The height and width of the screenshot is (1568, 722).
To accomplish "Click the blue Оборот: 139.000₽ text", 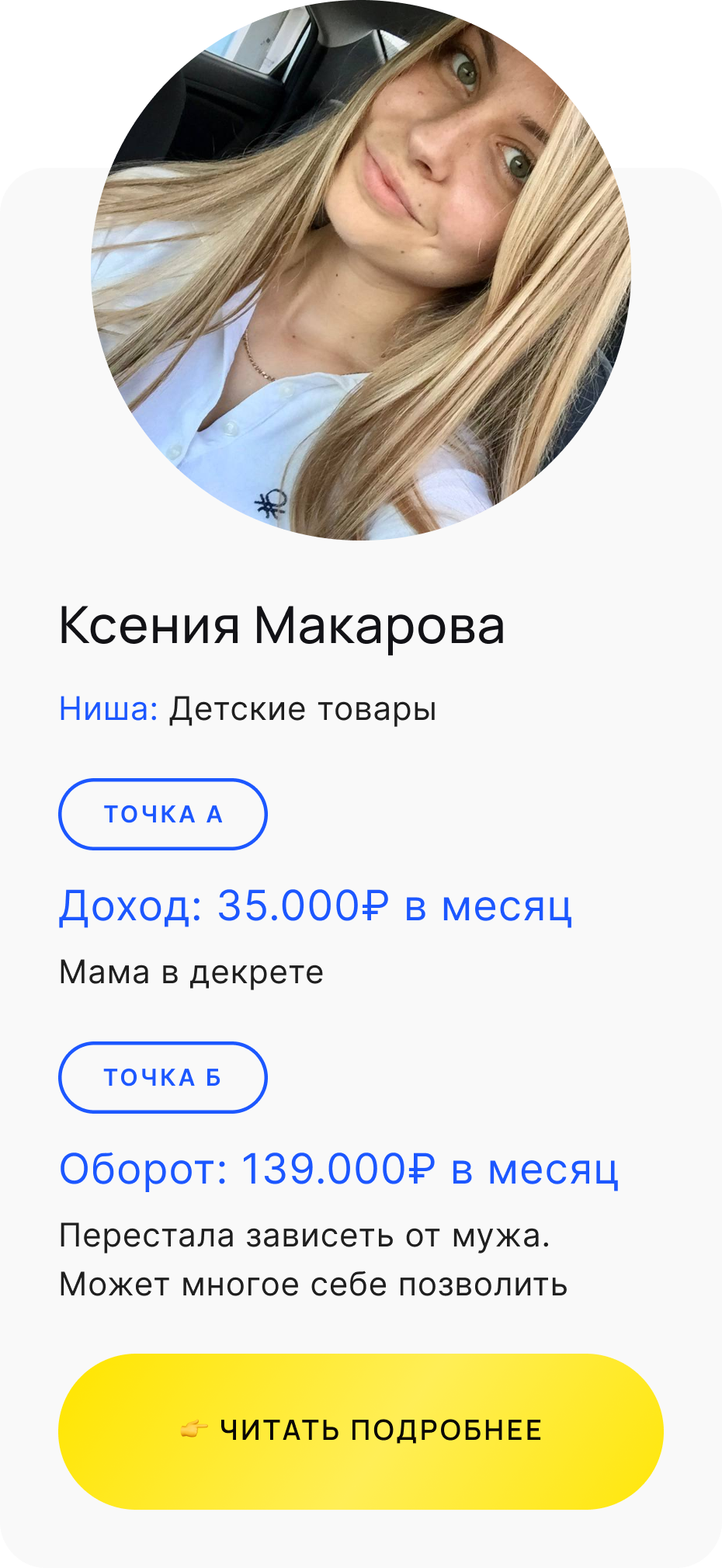I will [248, 1170].
